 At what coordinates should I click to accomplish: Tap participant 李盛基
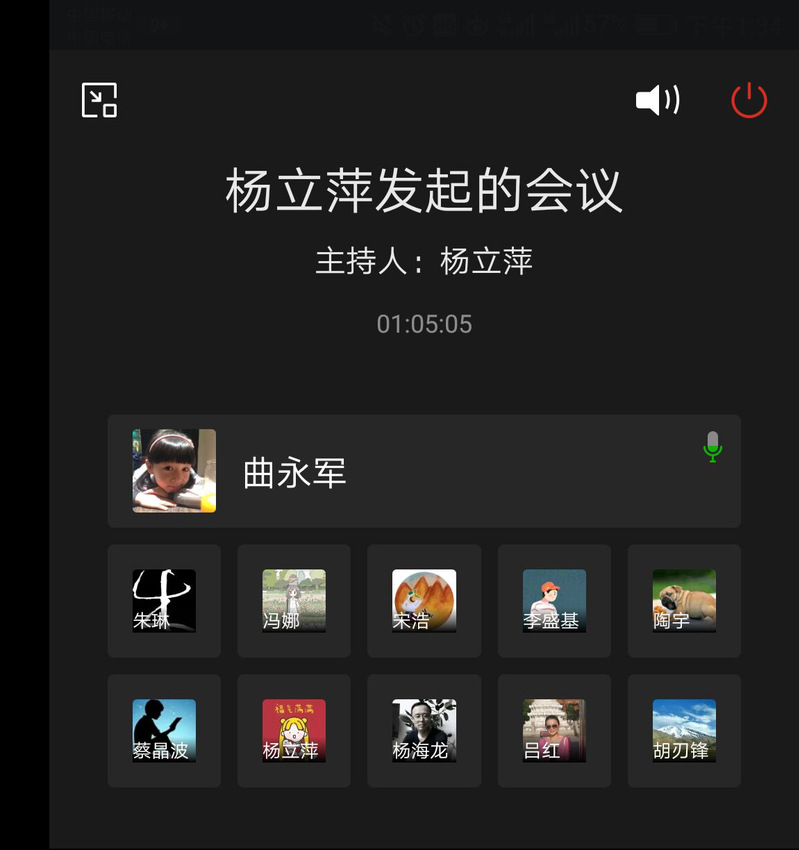pyautogui.click(x=554, y=601)
